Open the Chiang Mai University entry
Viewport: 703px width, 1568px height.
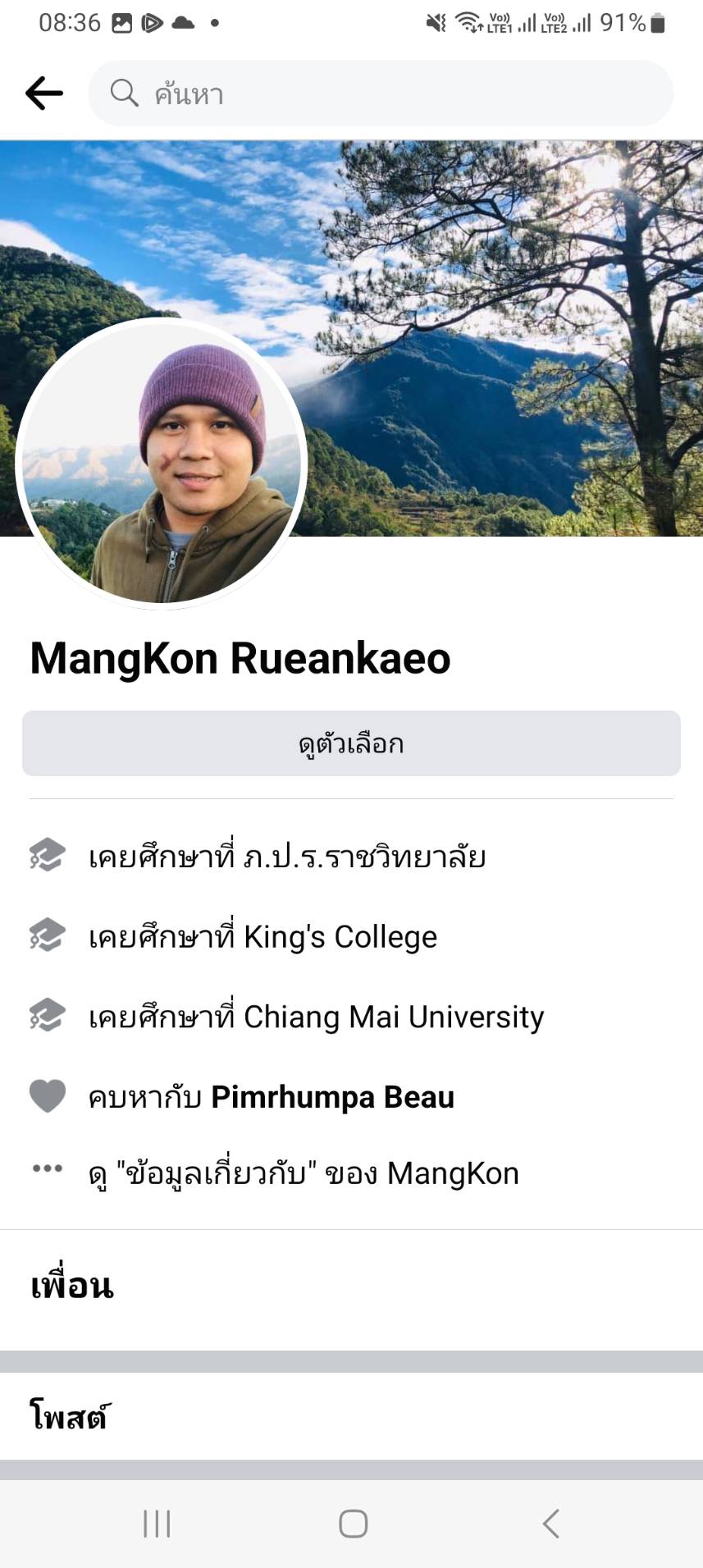[316, 1017]
